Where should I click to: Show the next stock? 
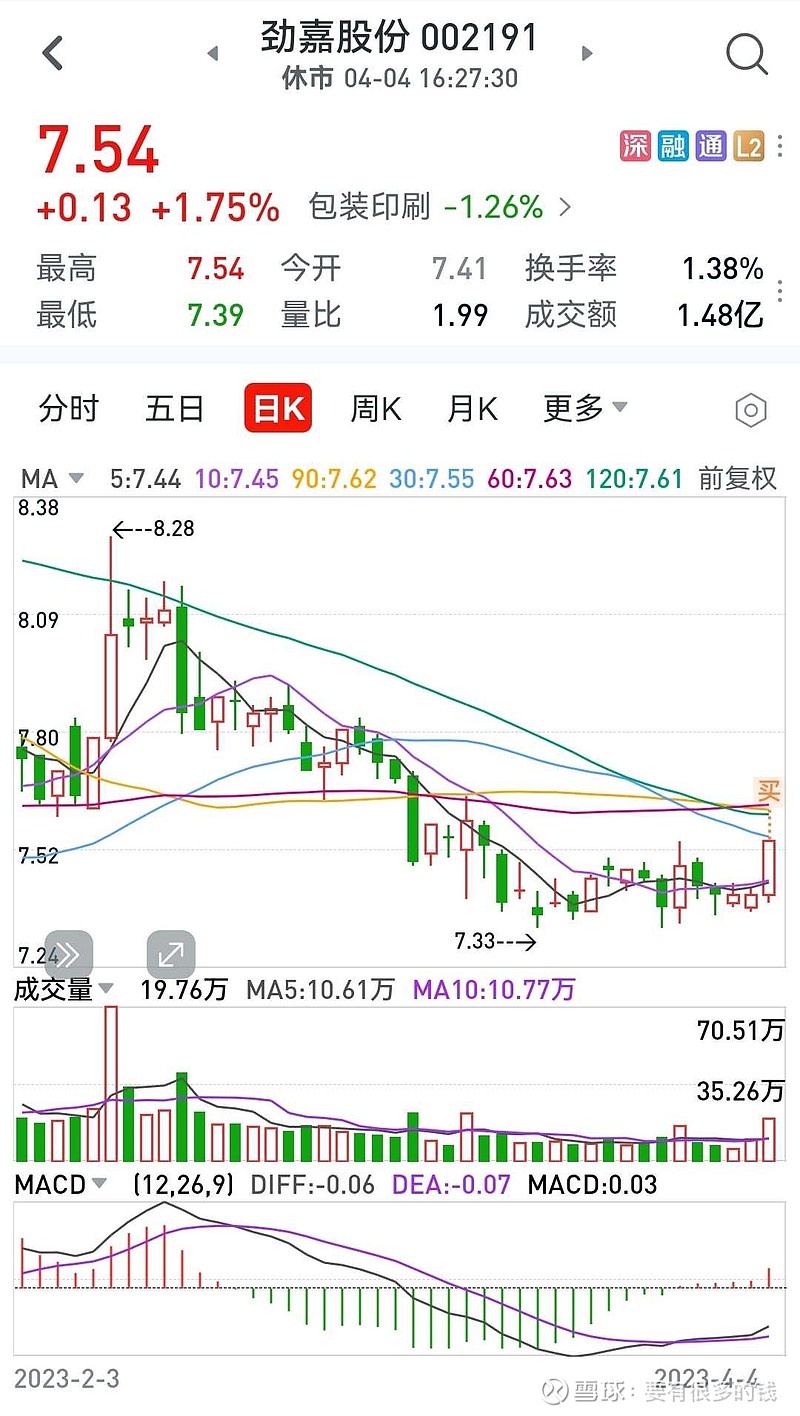(x=587, y=53)
